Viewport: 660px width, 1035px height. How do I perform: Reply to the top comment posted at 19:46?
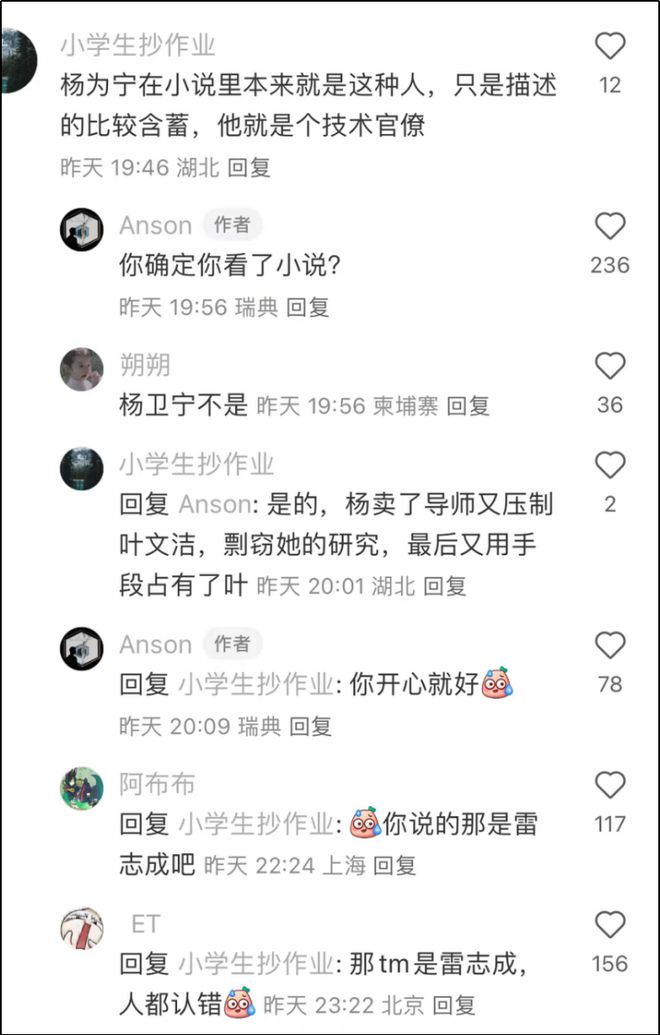[249, 167]
